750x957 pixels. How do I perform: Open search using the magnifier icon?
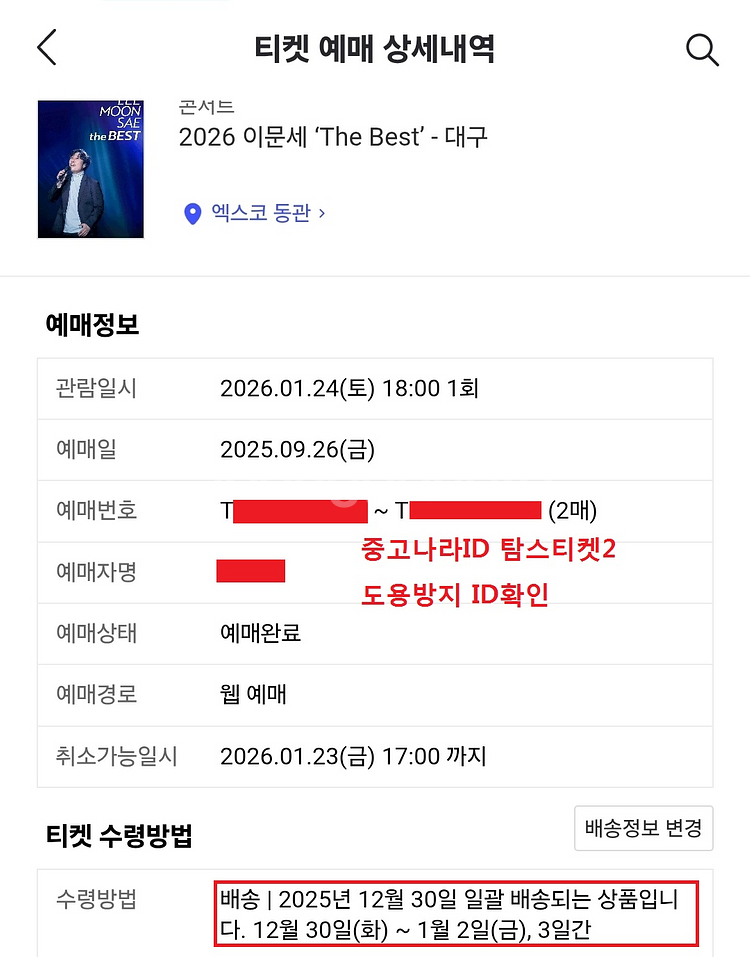[702, 48]
